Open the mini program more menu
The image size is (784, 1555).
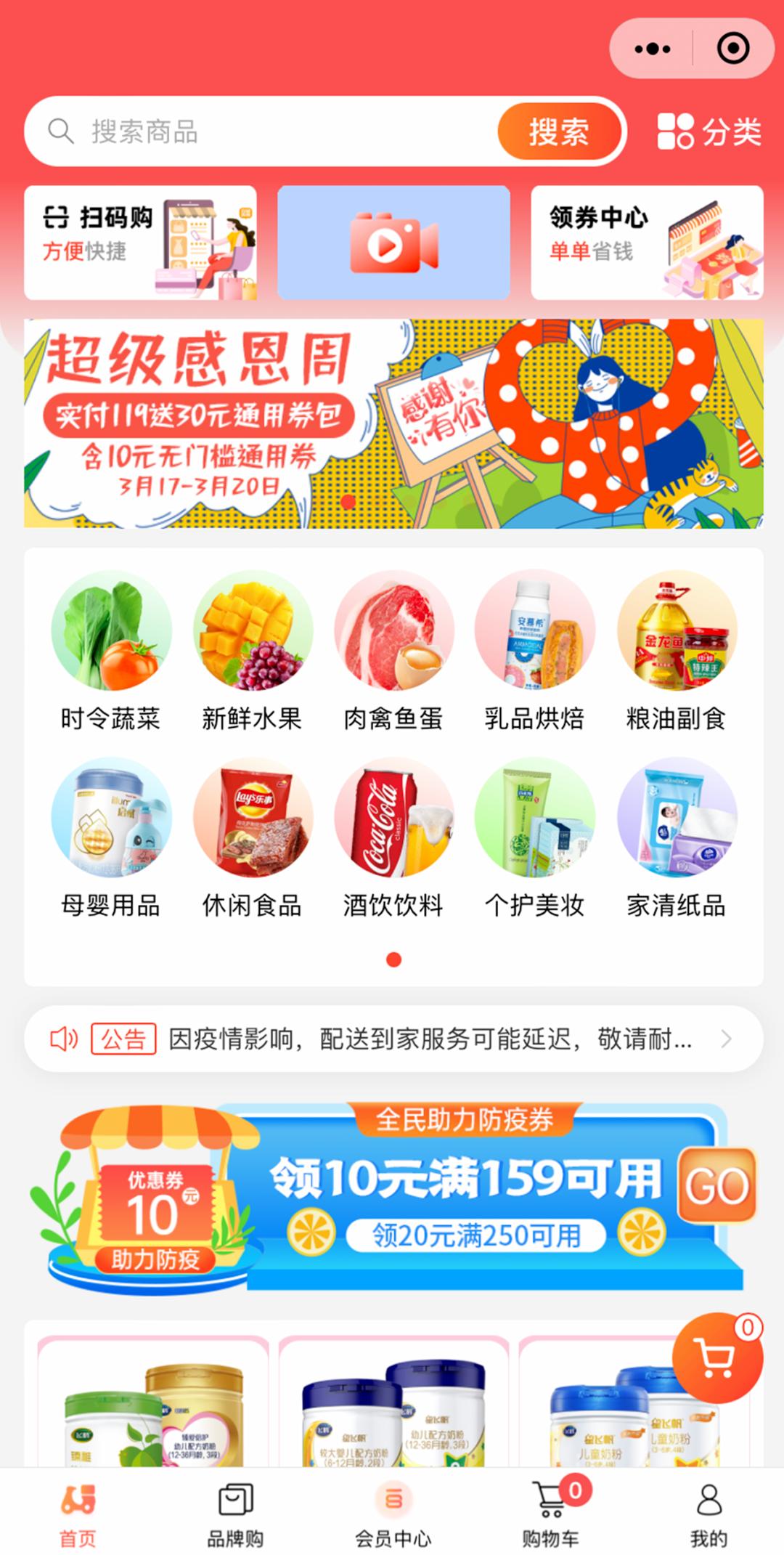[652, 49]
